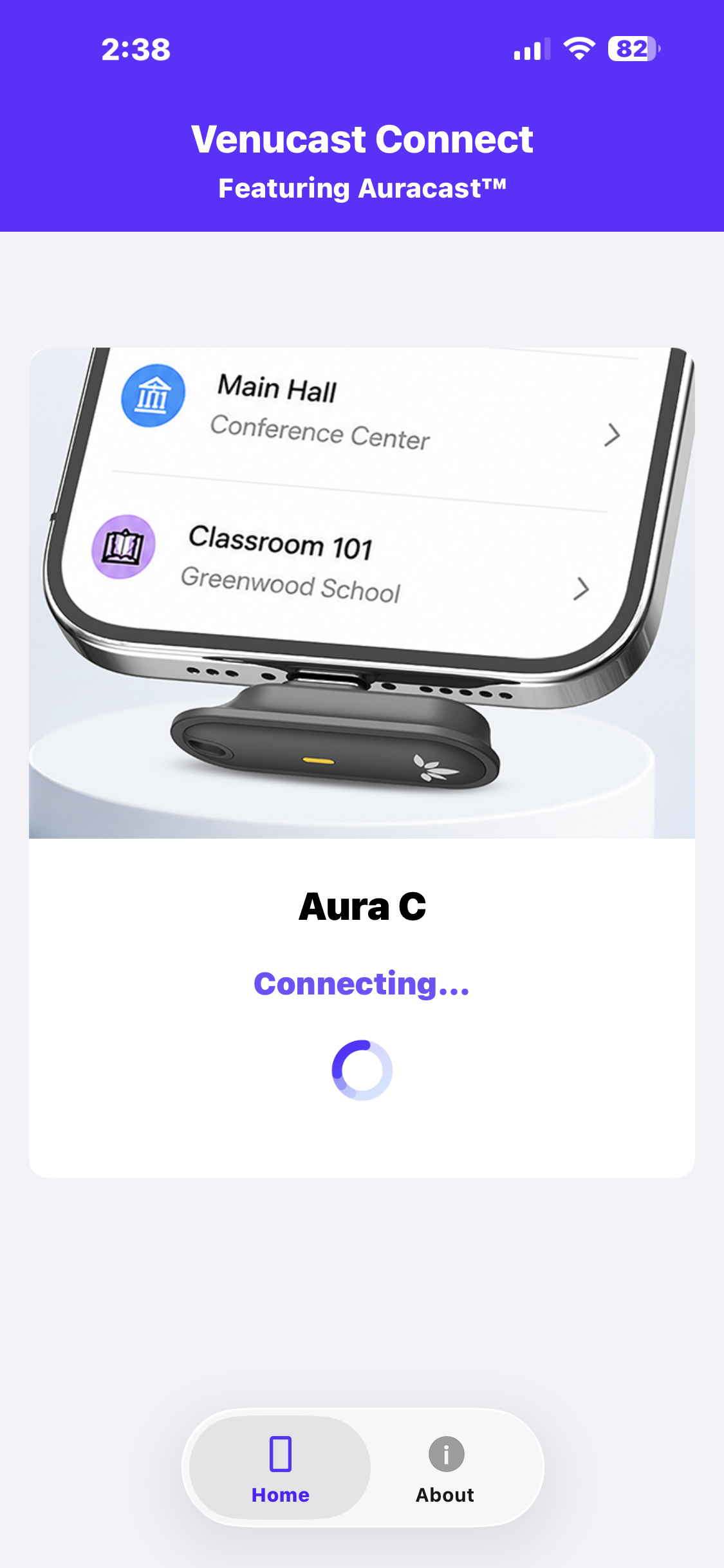Open the Aura C device card
This screenshot has width=724, height=1568.
[x=362, y=763]
